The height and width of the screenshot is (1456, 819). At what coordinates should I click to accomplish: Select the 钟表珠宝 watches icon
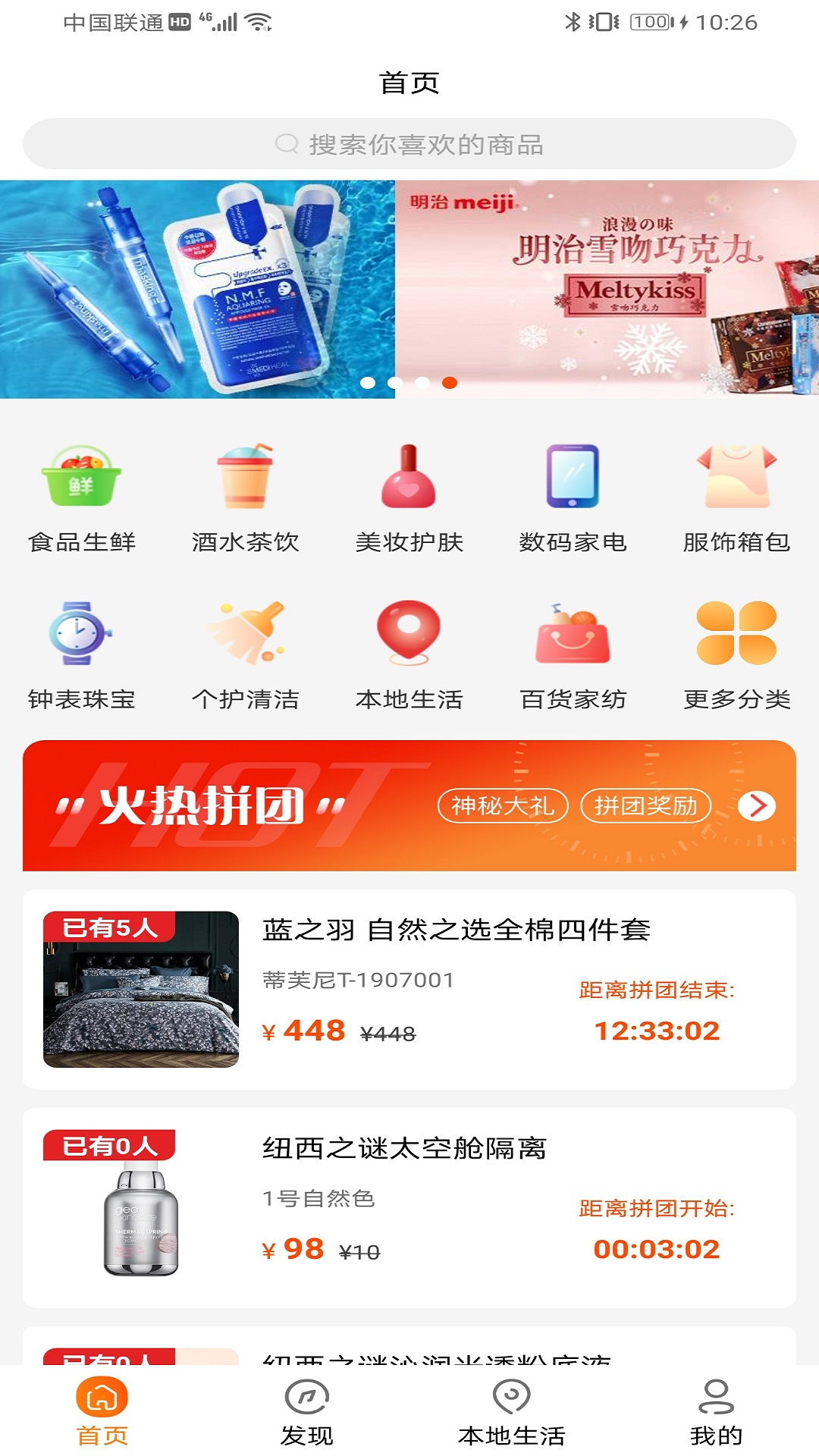point(81,641)
